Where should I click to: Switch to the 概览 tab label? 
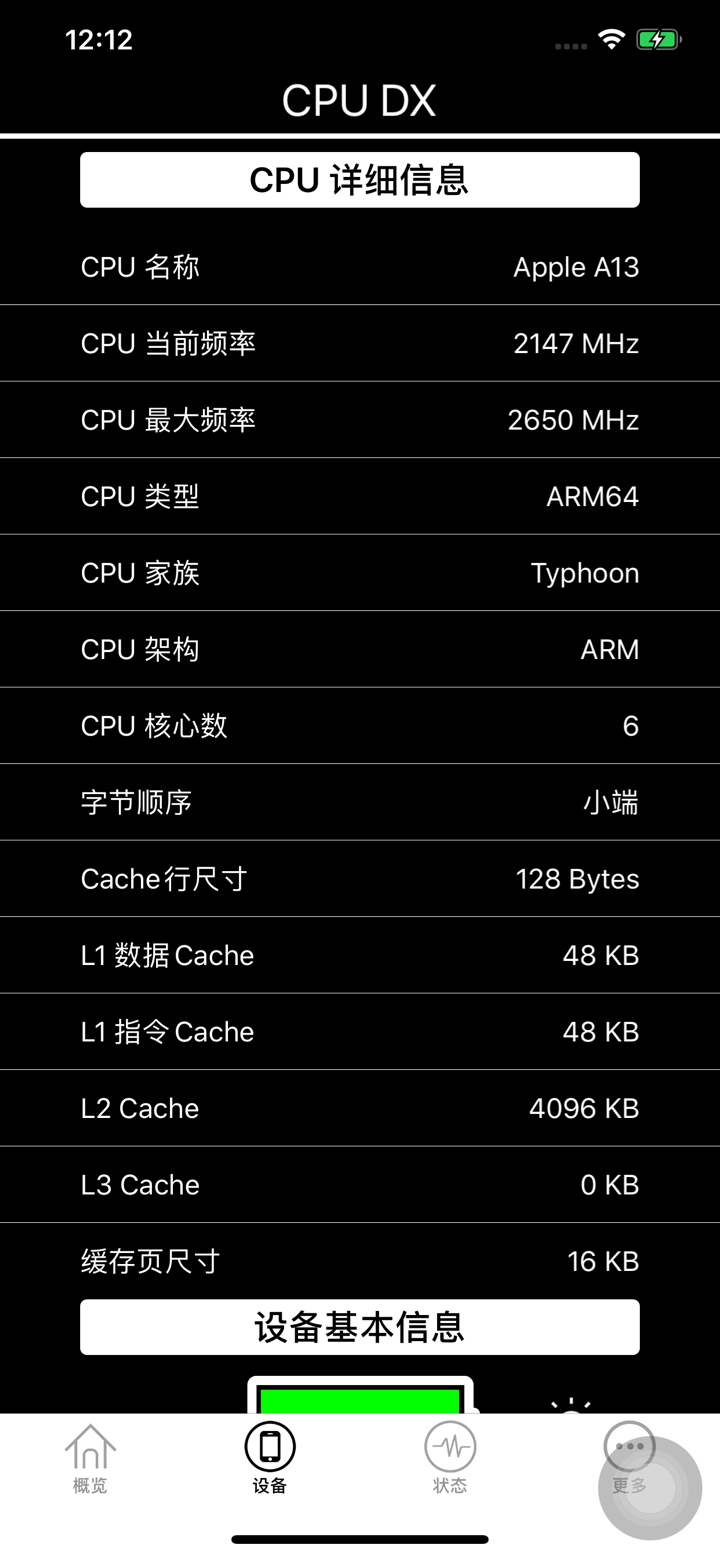click(88, 1485)
